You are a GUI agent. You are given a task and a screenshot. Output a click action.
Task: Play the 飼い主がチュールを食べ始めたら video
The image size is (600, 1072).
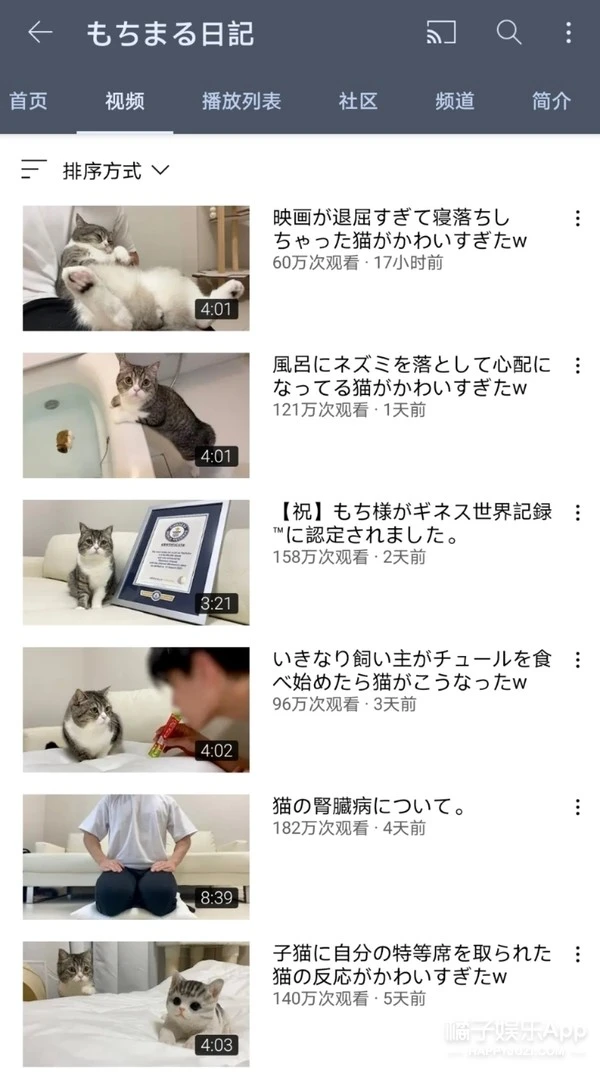[x=136, y=709]
